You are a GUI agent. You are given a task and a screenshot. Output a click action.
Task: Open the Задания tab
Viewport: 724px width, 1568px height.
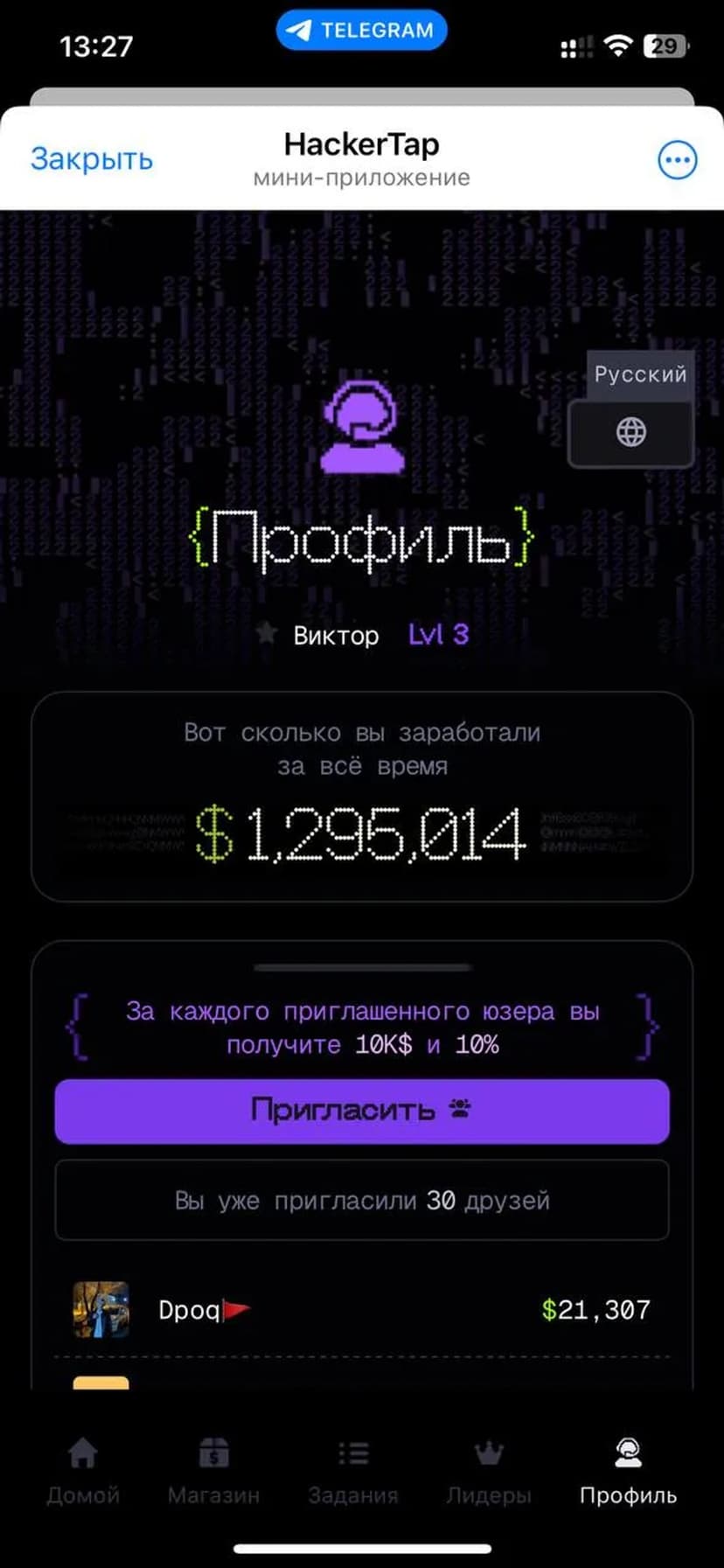[x=353, y=1471]
